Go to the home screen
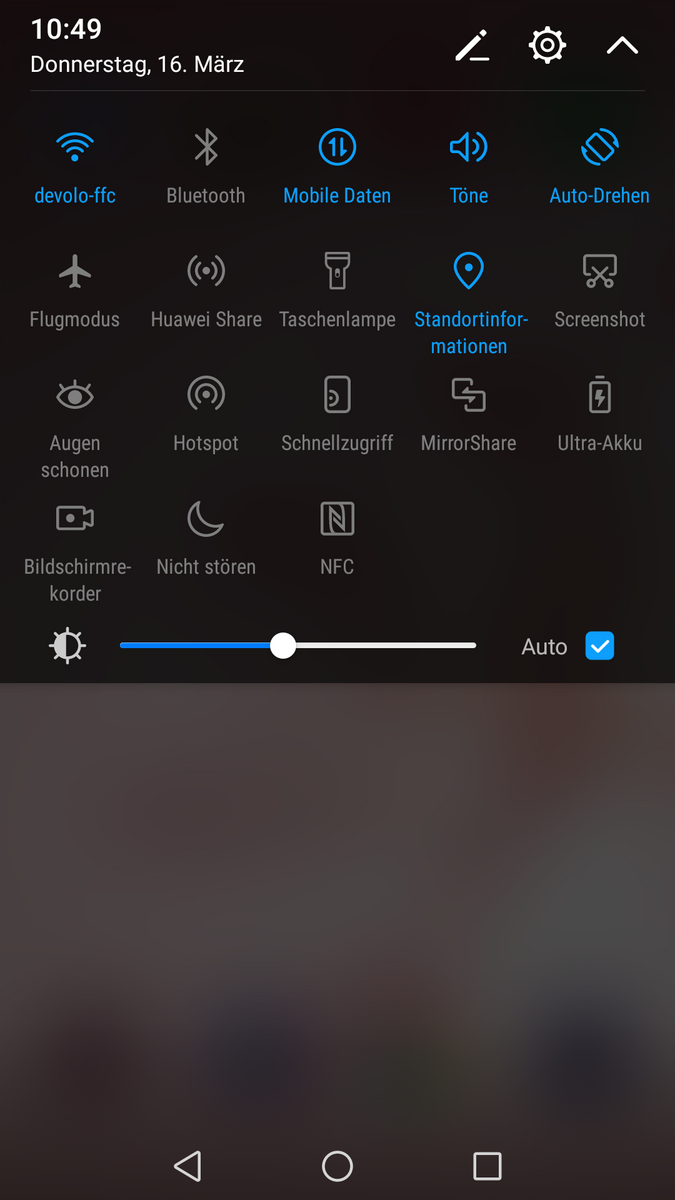 (337, 1166)
